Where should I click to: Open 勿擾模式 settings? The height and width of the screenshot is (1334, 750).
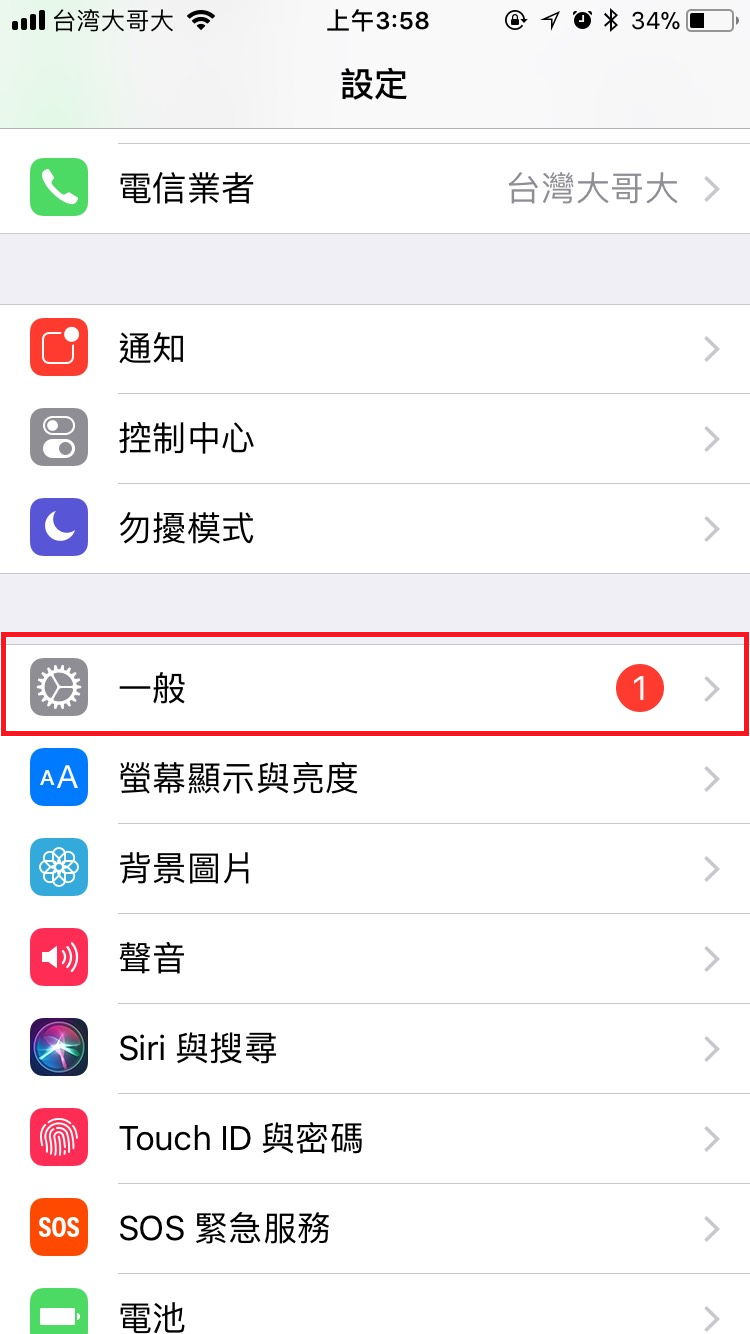[x=375, y=529]
